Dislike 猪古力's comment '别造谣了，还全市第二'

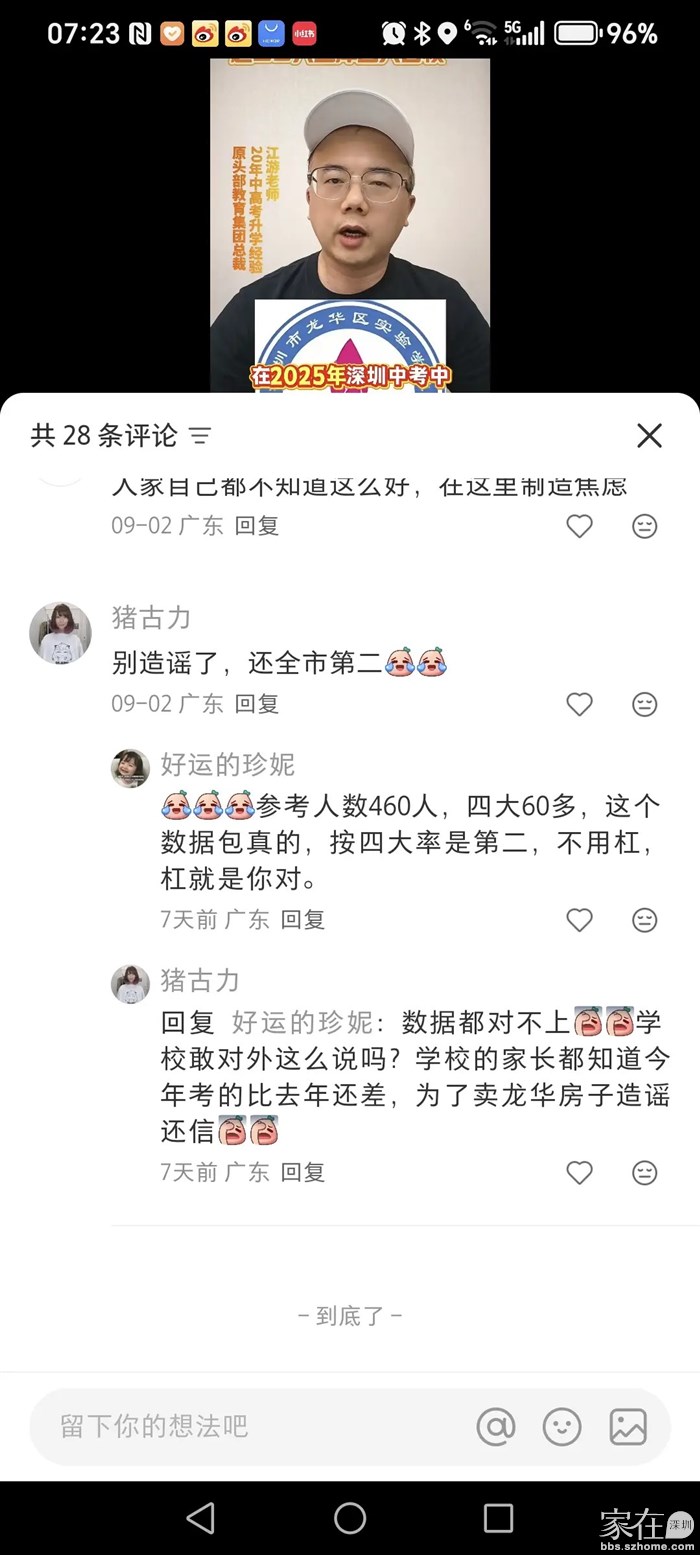click(645, 704)
